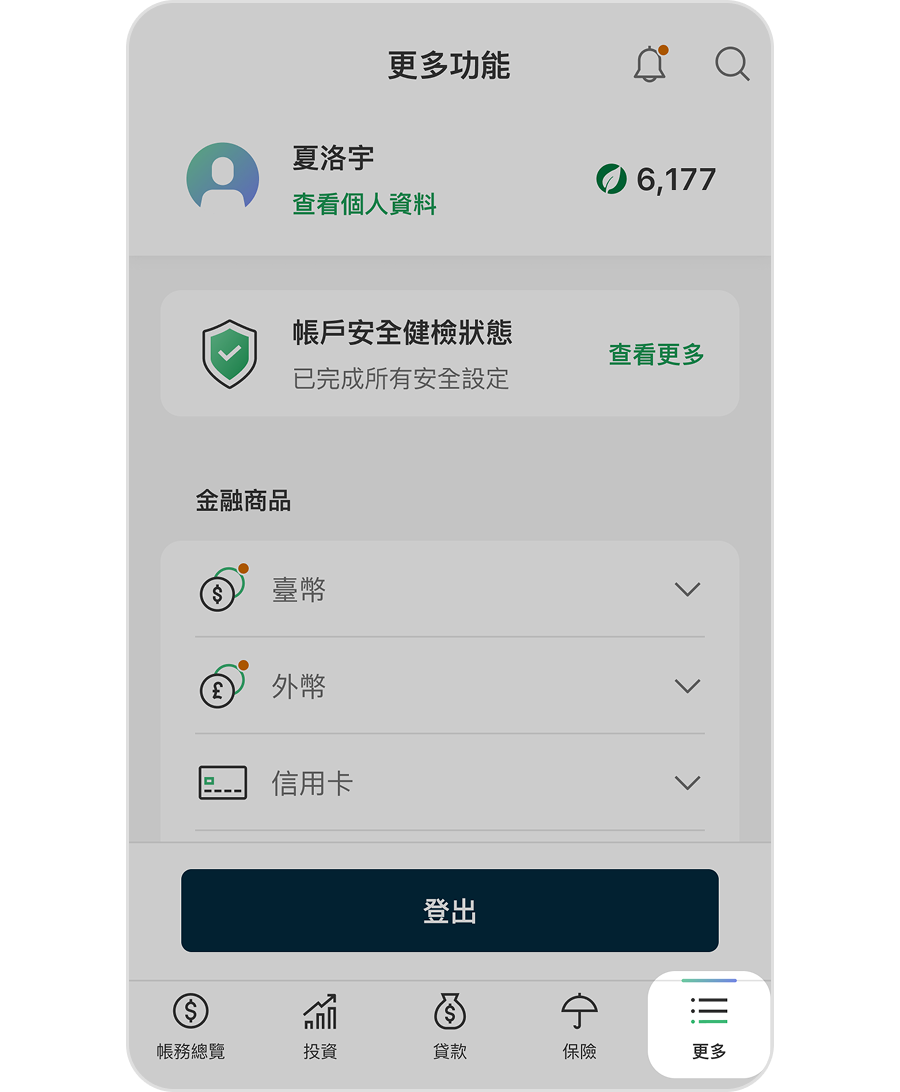Tap the 登出 button
Viewport: 900px width, 1092px height.
click(449, 910)
